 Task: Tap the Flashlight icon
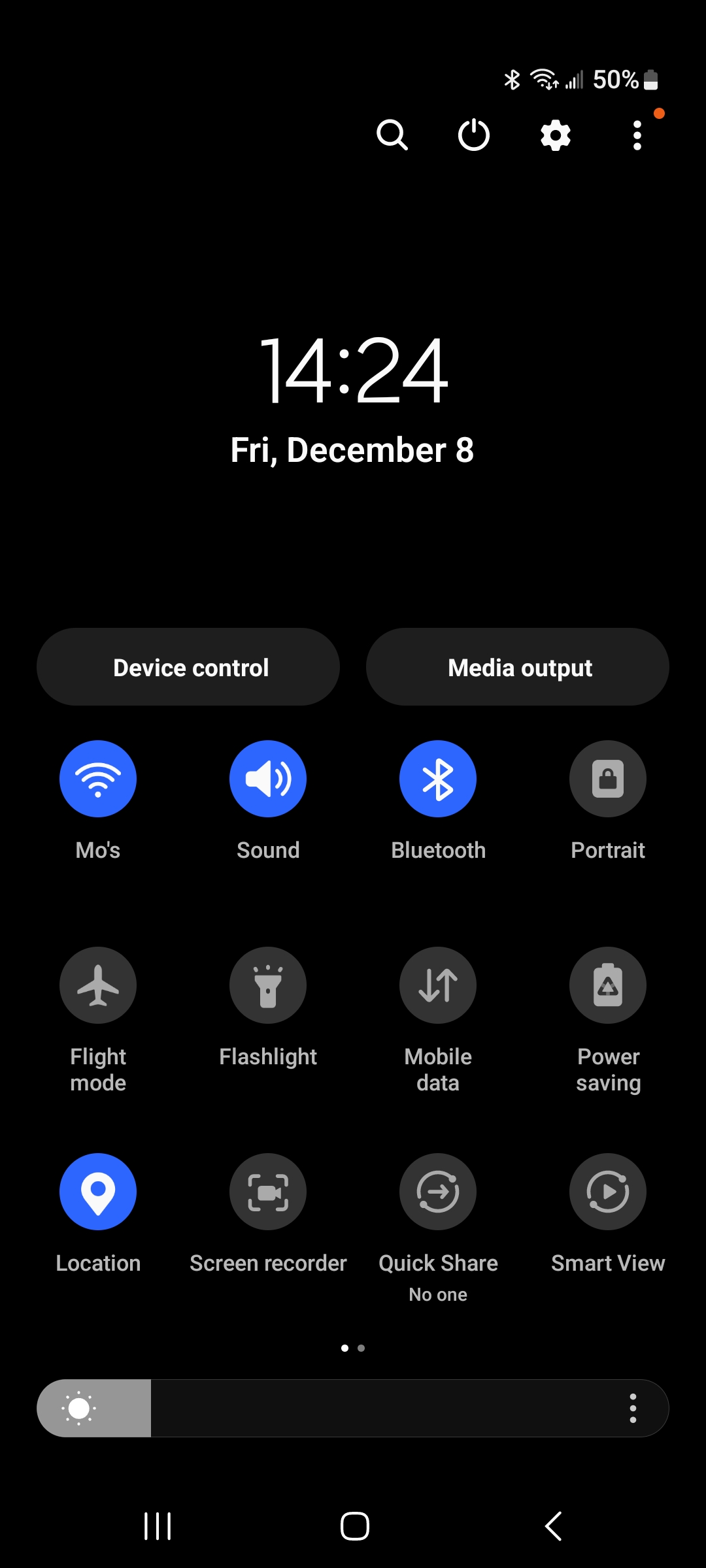point(268,985)
